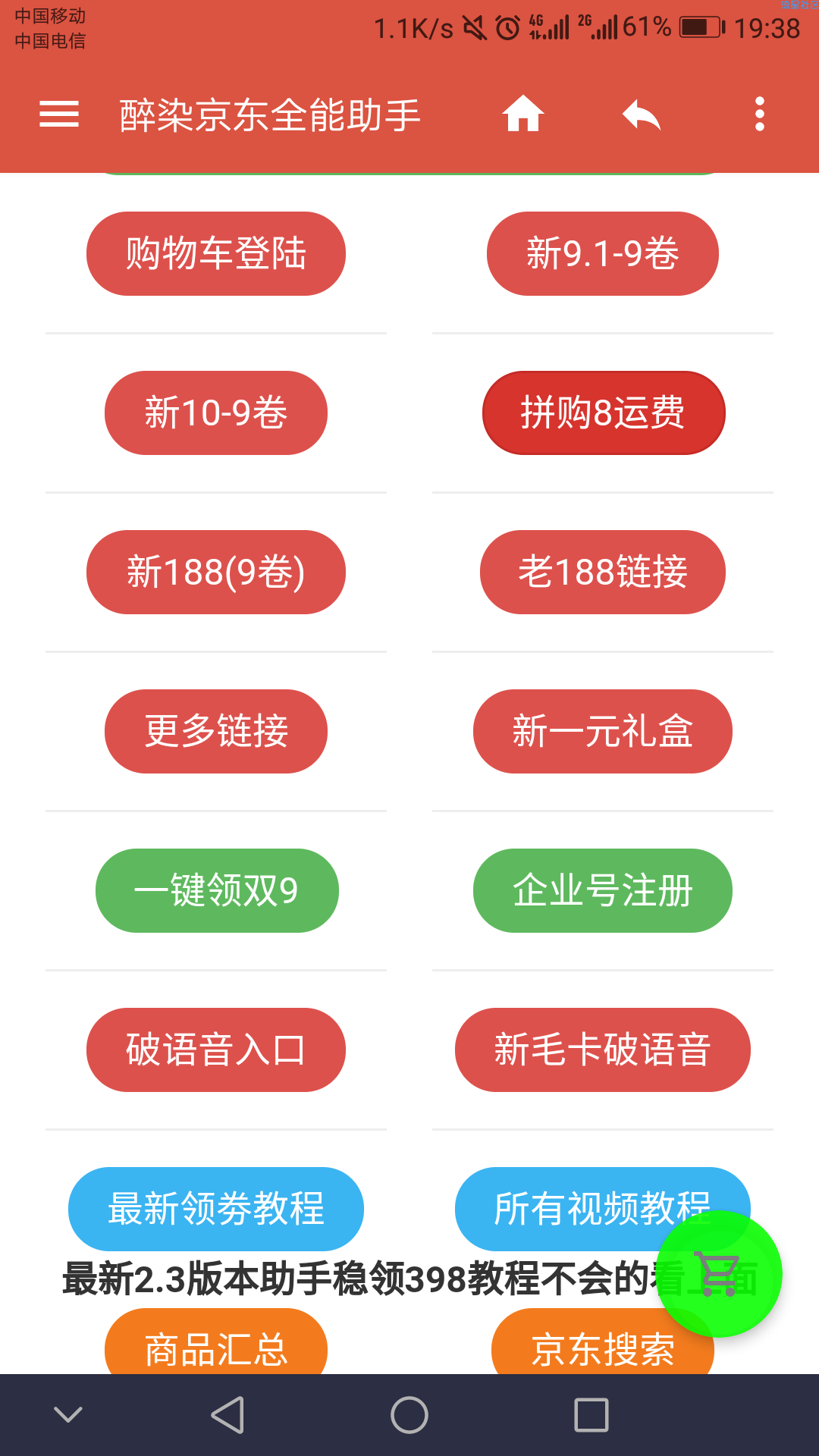This screenshot has height=1456, width=819.
Task: Tap the reply-arrow back icon
Action: tap(642, 115)
